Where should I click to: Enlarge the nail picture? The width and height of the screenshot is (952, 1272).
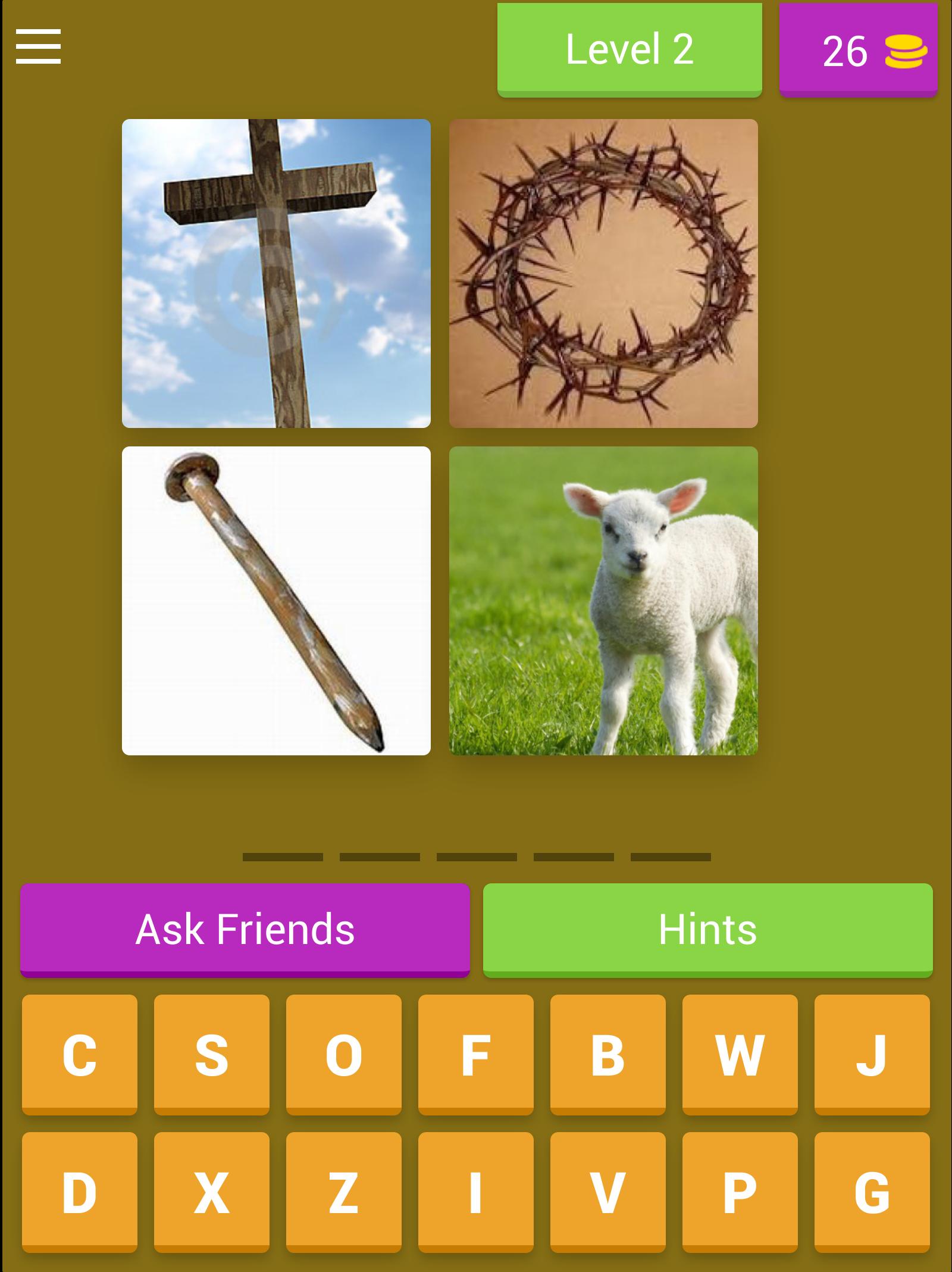[276, 601]
